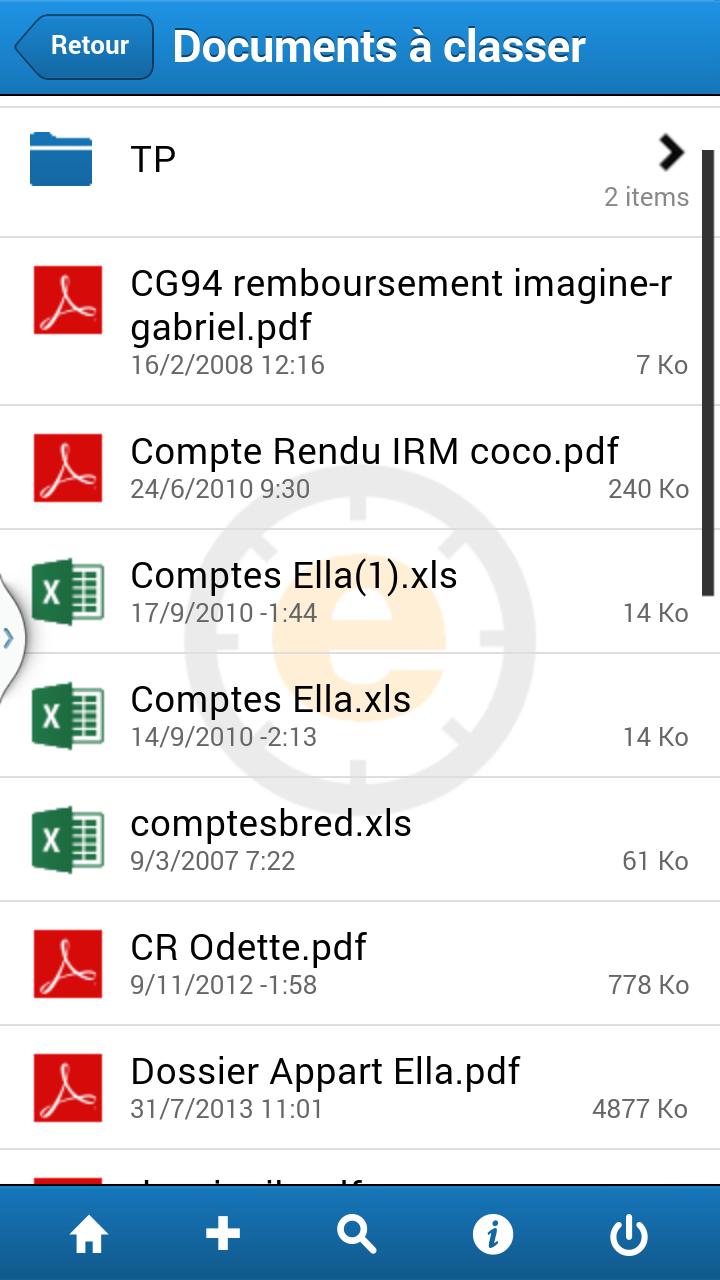Go to the home screen icon
Image resolution: width=720 pixels, height=1280 pixels.
pos(89,1236)
